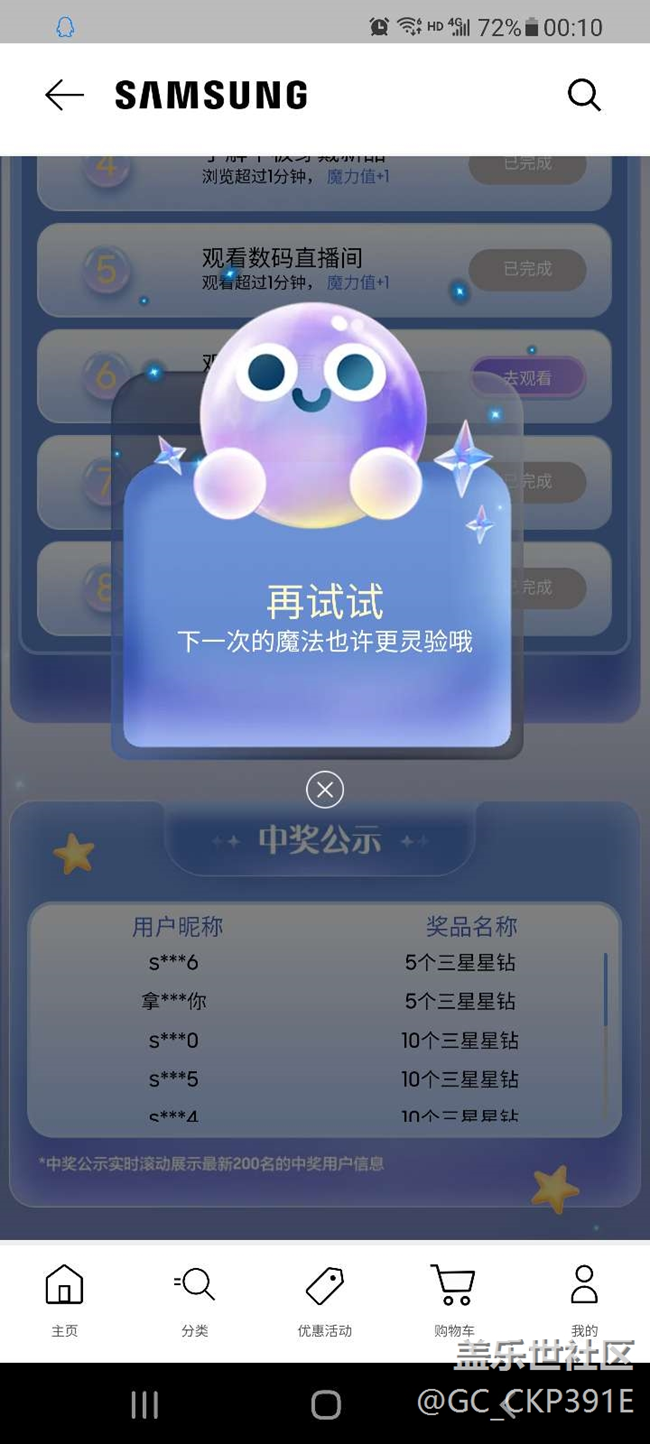Switch to the 主页 tab
The width and height of the screenshot is (650, 1444).
coord(65,1299)
